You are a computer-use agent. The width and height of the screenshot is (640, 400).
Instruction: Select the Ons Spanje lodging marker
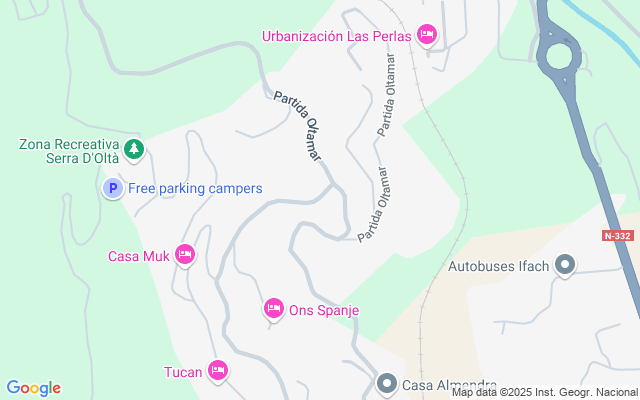[x=273, y=309]
